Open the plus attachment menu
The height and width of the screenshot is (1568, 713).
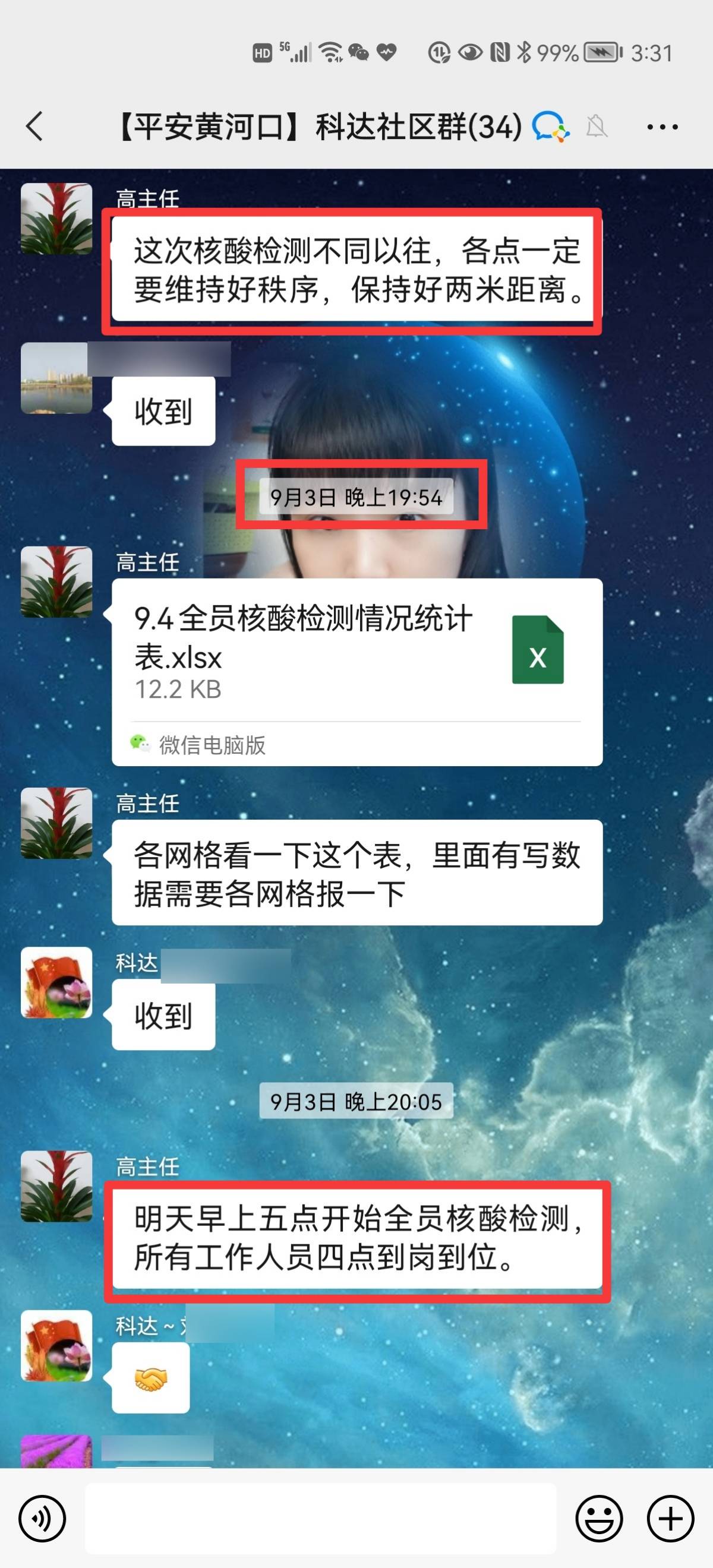pos(670,1519)
